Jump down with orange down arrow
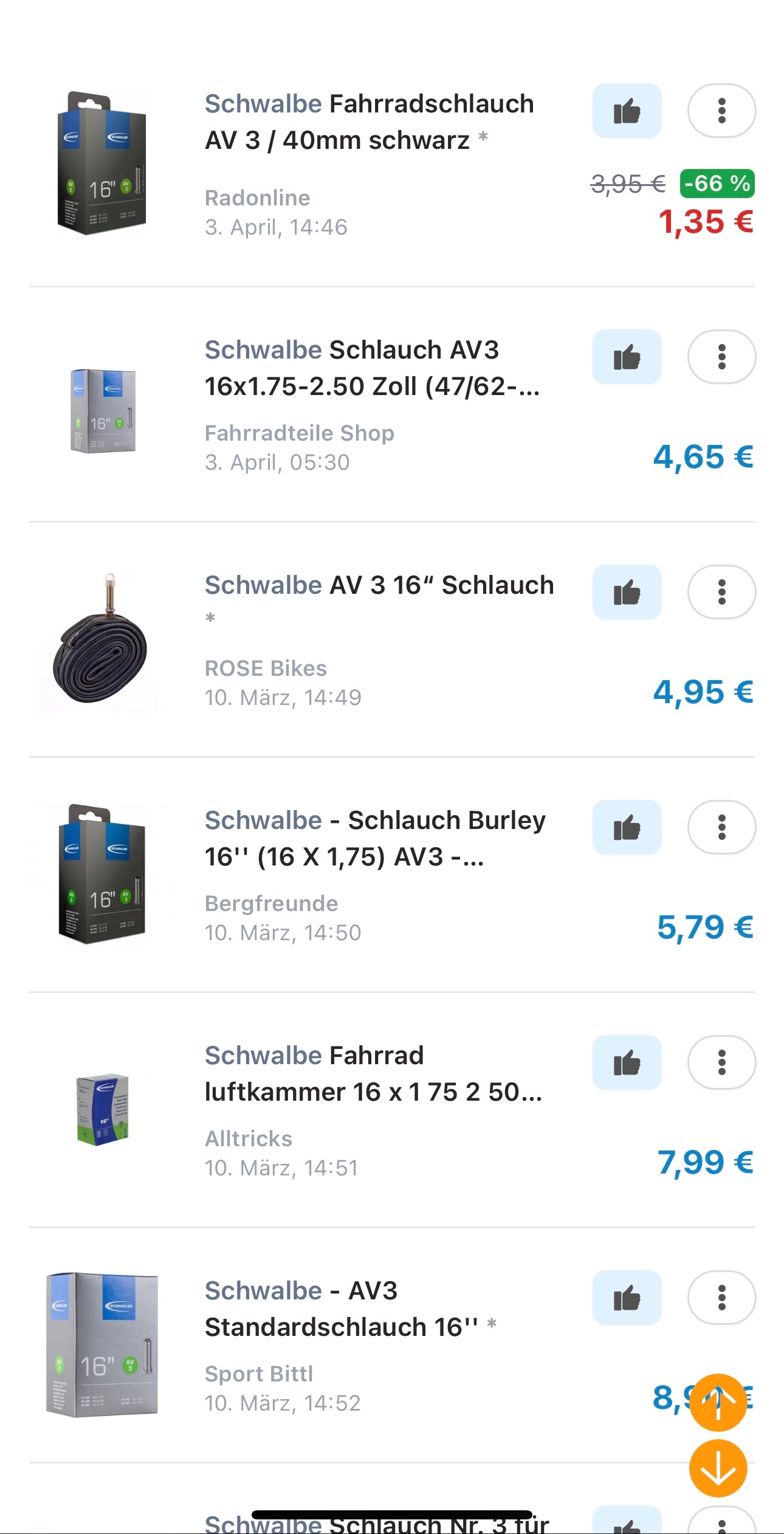The image size is (784, 1534). coord(718,1468)
